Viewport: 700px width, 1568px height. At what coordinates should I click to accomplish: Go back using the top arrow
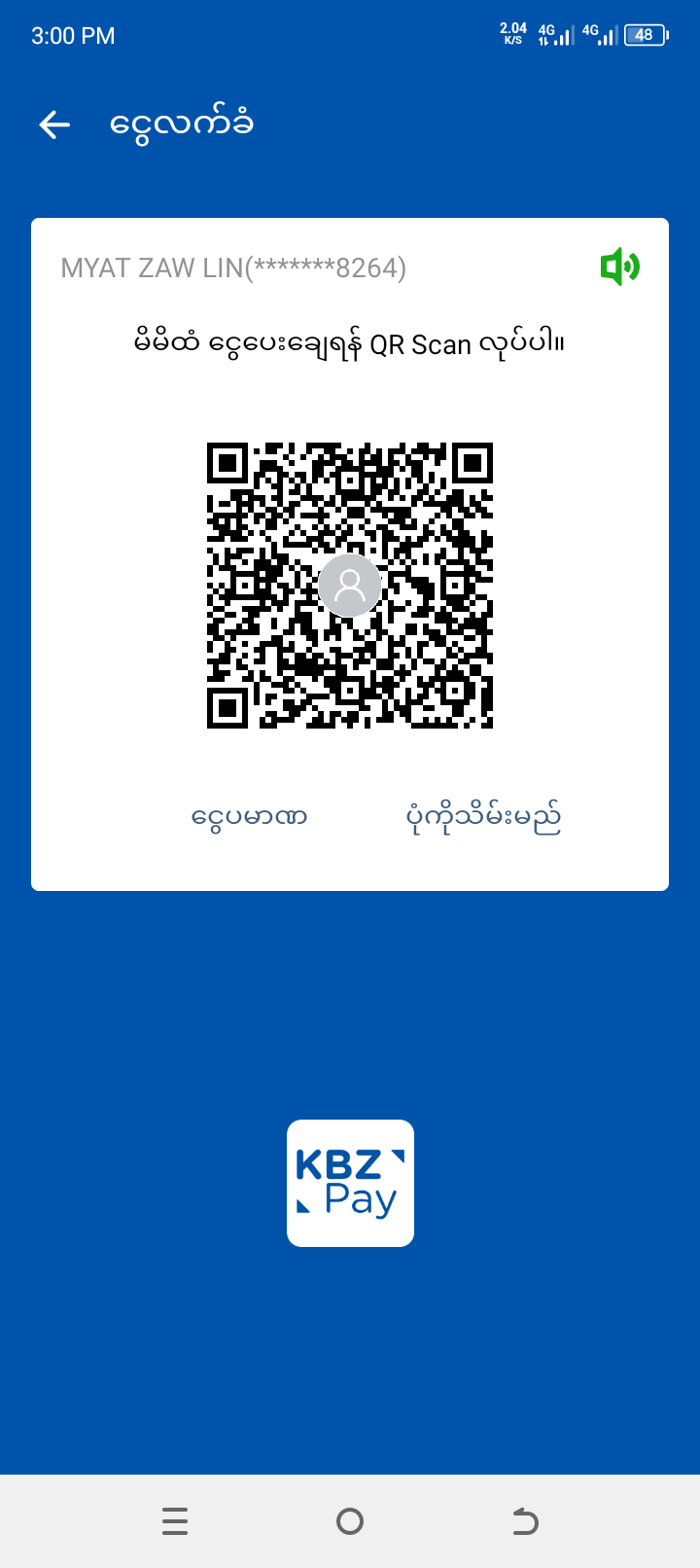(54, 125)
